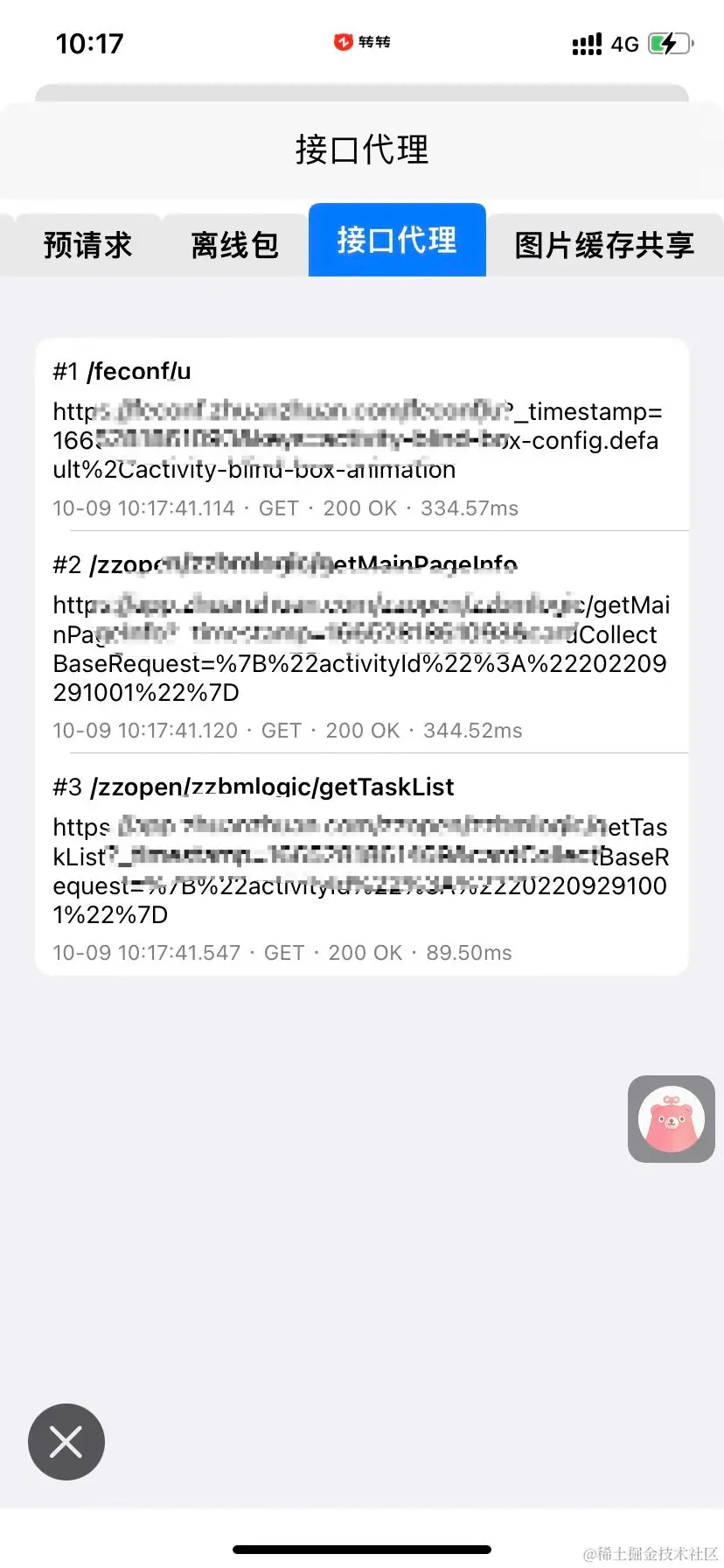Switch to the 离线包 tab
This screenshot has height=1568, width=724.
234,244
